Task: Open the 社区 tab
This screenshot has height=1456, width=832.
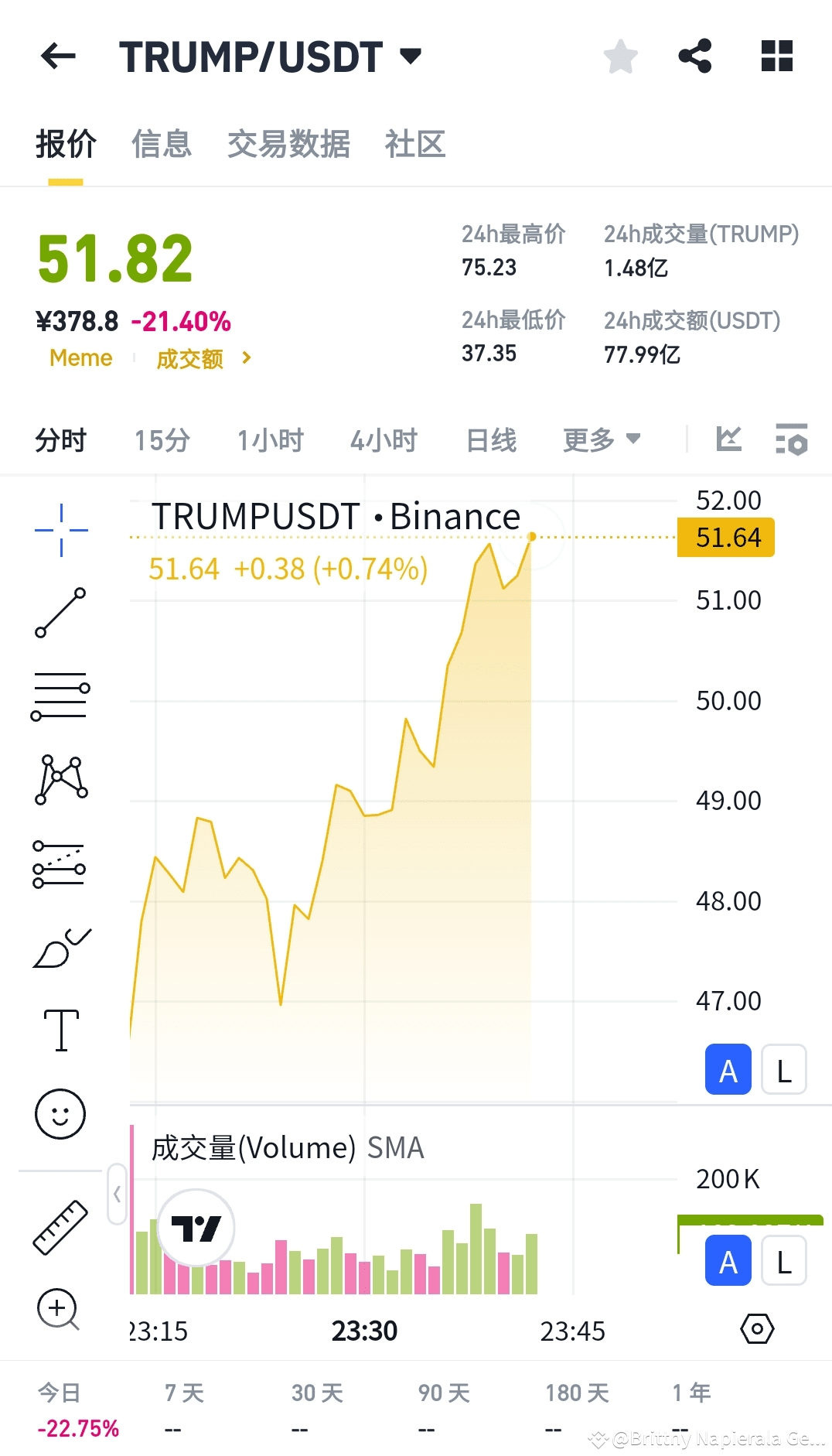Action: click(x=415, y=144)
